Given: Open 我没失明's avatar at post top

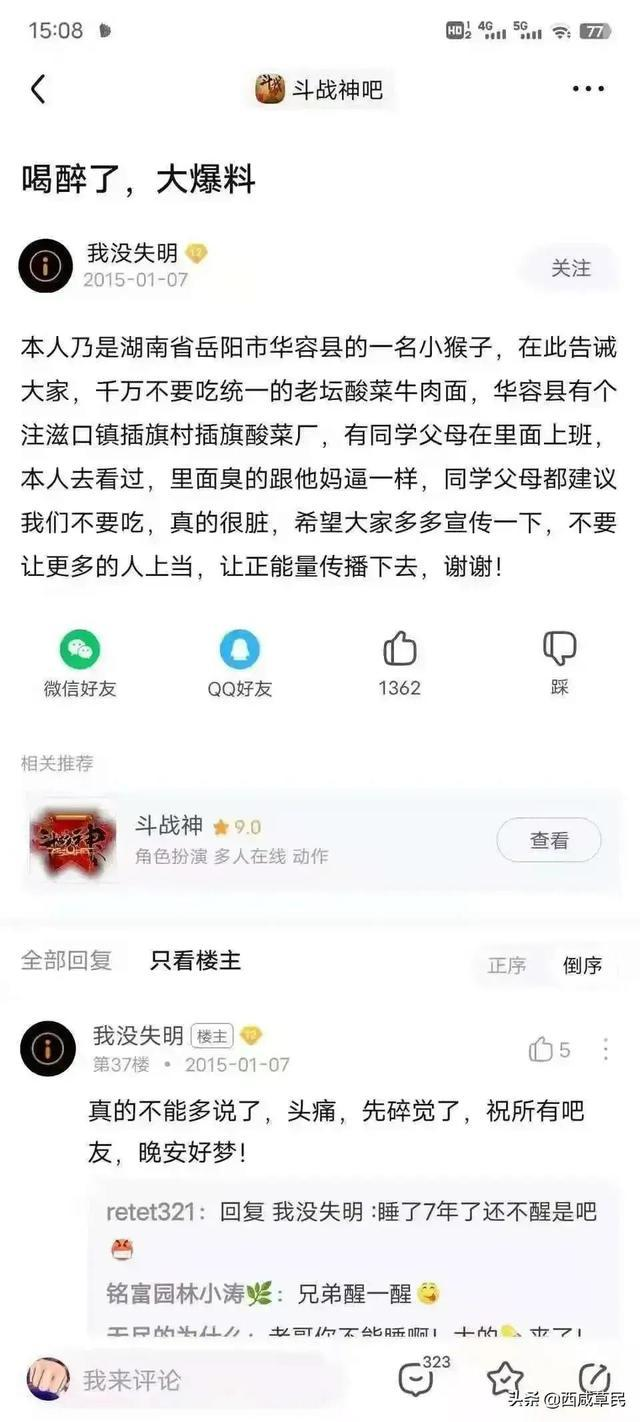Looking at the screenshot, I should [x=46, y=266].
